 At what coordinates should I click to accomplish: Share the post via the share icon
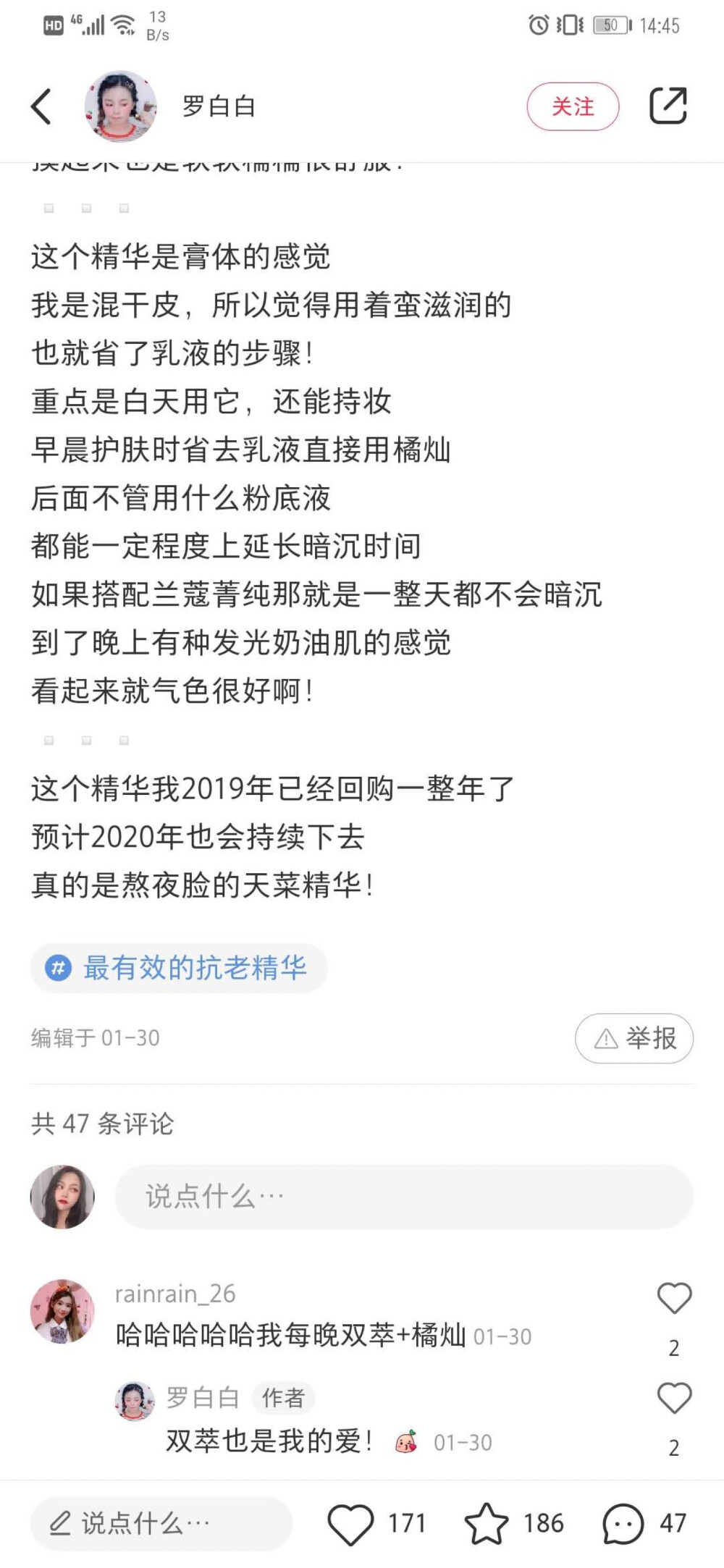click(x=668, y=106)
